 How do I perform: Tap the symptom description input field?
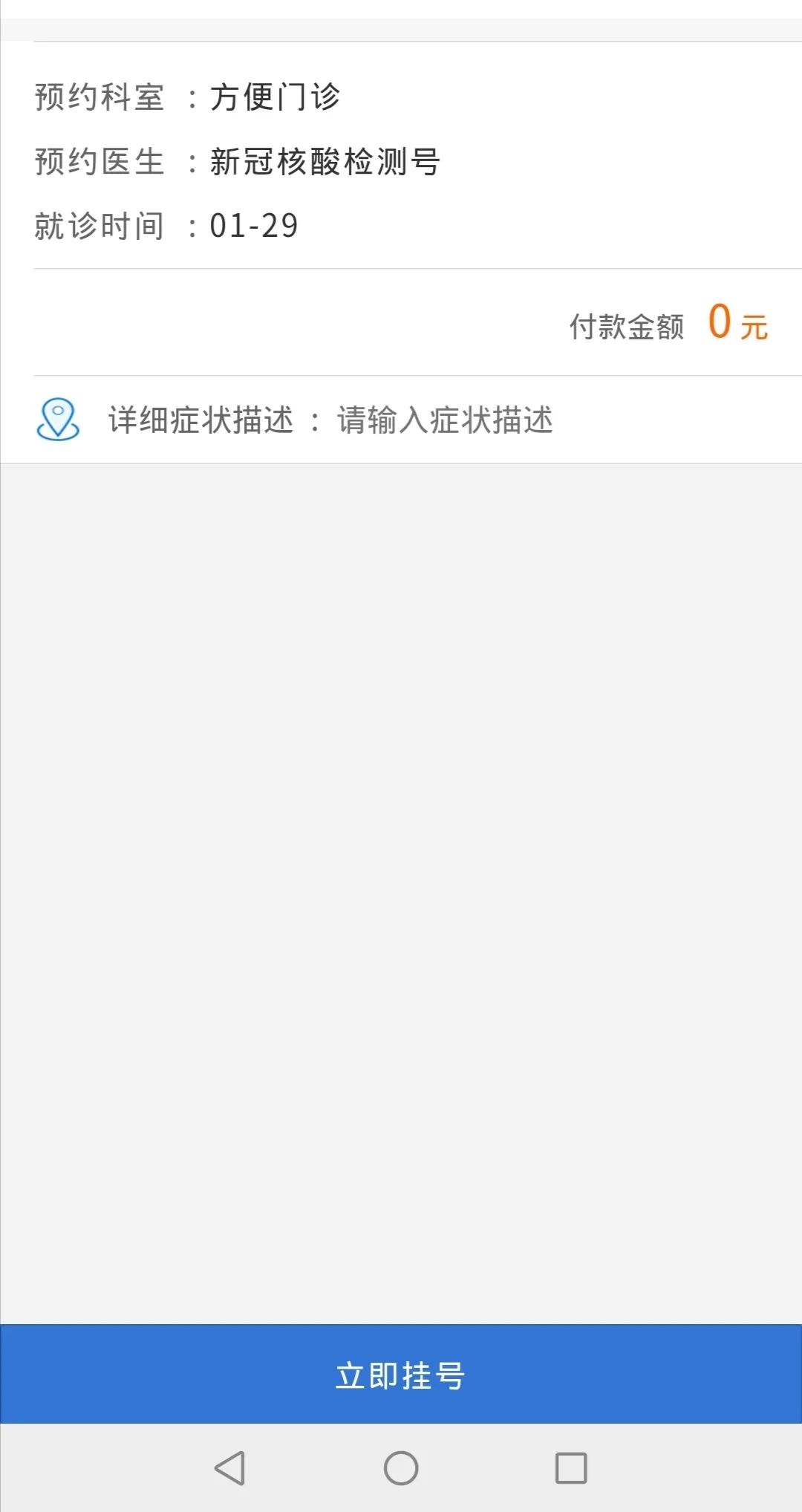446,420
